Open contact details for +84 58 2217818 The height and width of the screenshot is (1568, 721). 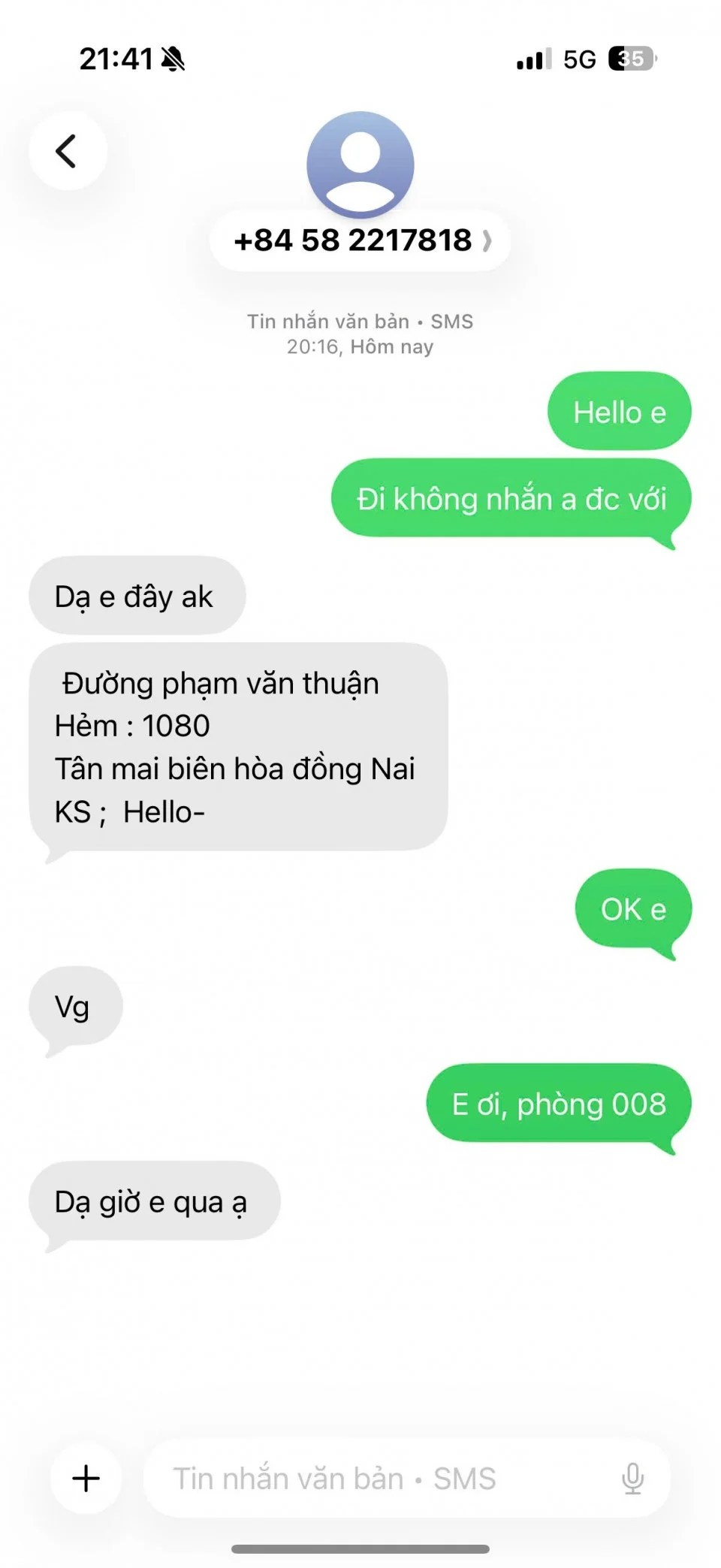(x=360, y=241)
